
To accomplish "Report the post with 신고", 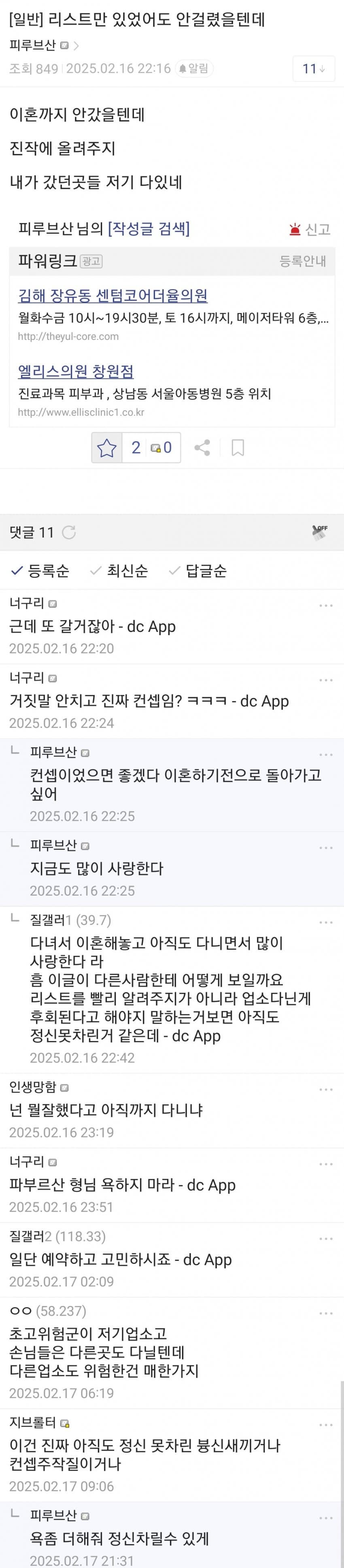I will point(310,230).
